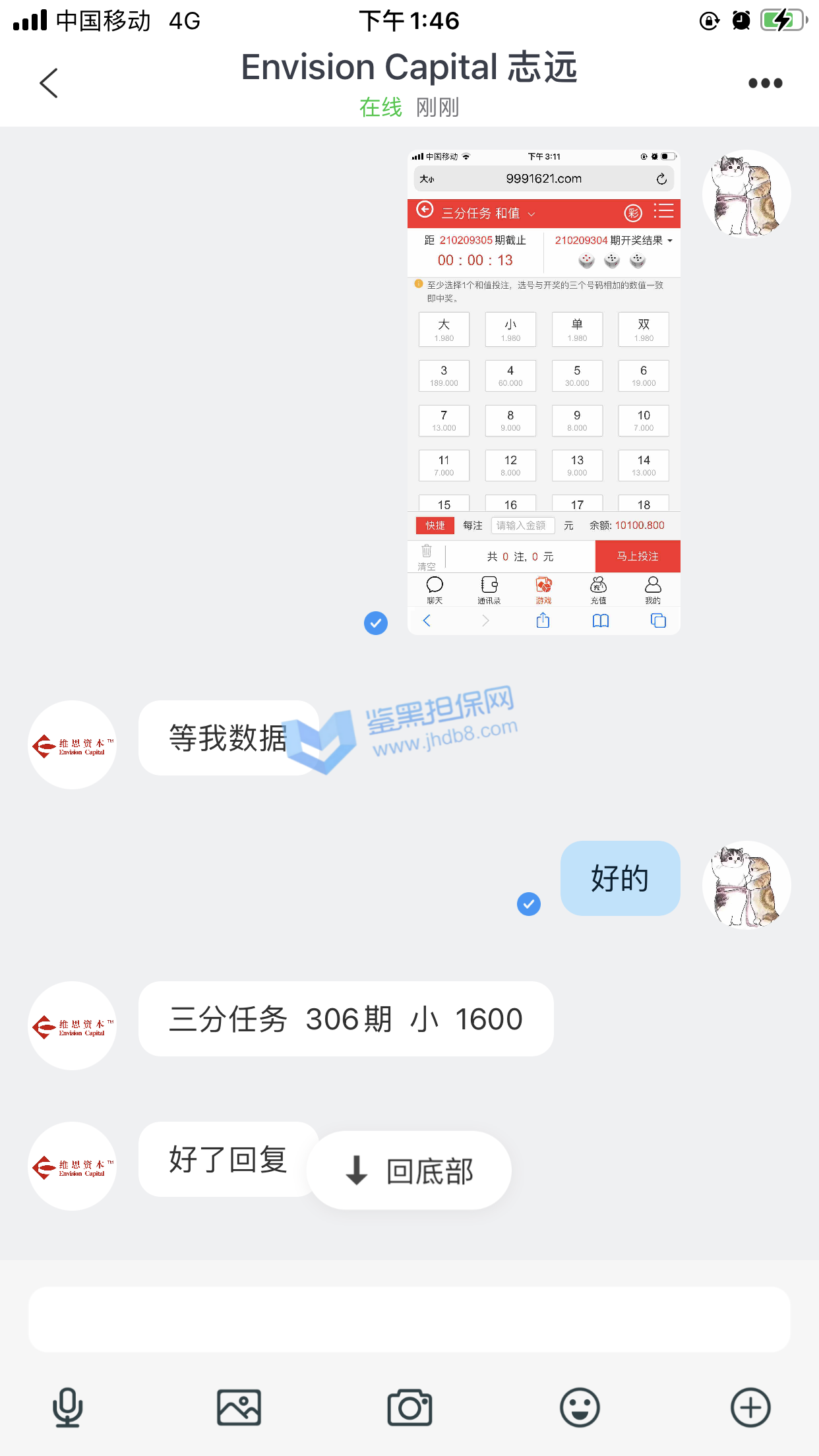
Task: Open the emoji picker
Action: point(580,1407)
